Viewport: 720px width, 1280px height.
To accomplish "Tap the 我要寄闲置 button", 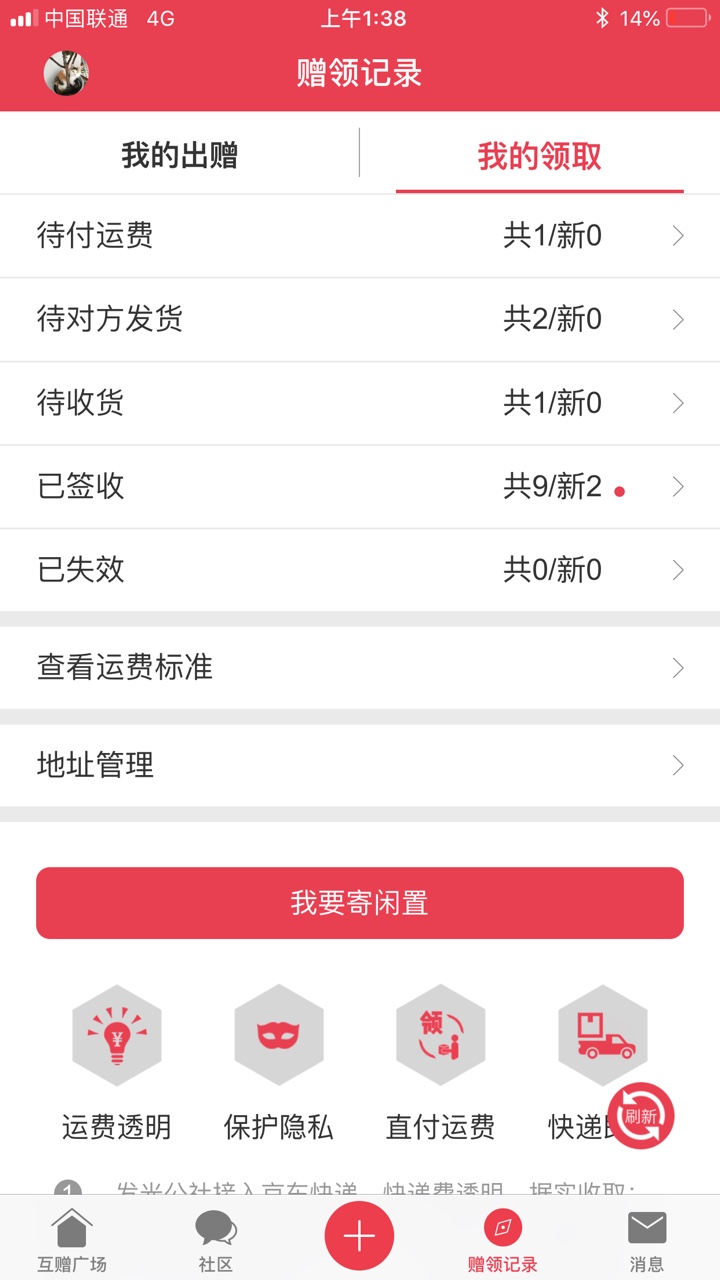I will [x=360, y=903].
